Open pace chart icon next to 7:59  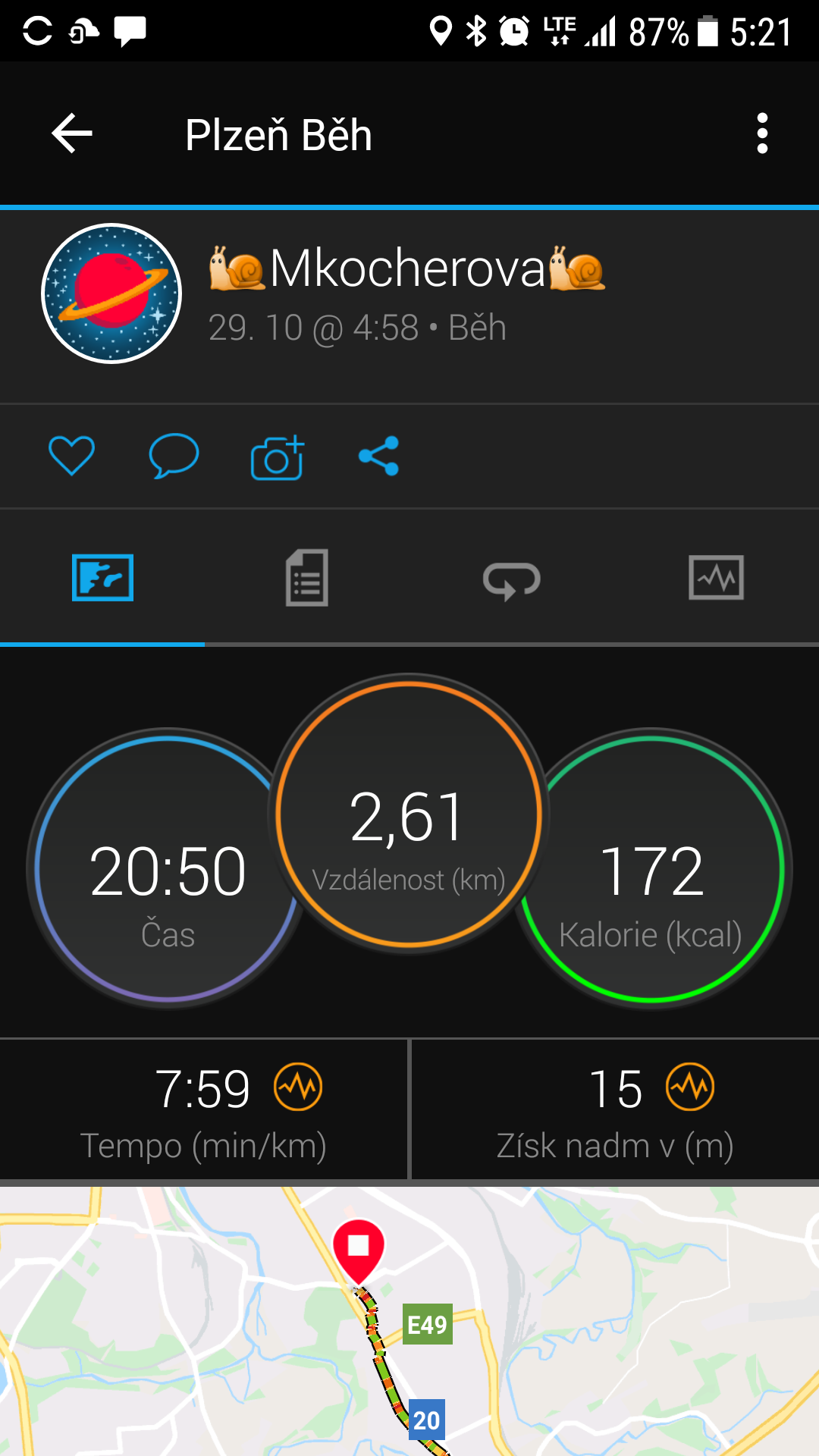tap(298, 1087)
